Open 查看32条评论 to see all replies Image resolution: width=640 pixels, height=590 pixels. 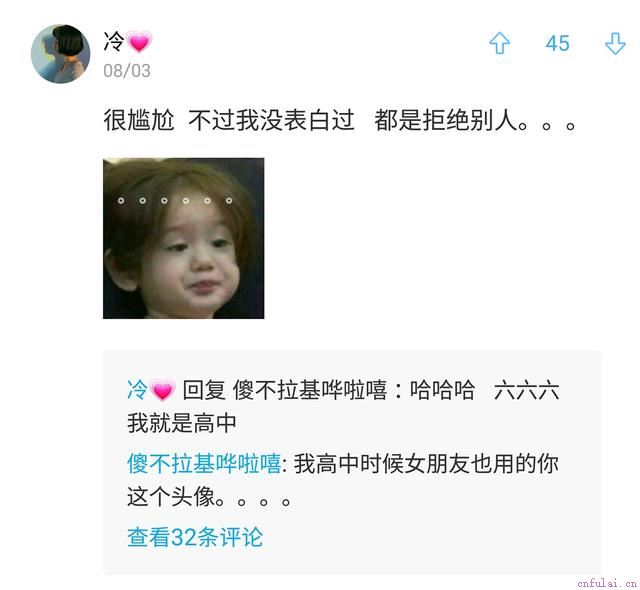(x=194, y=537)
